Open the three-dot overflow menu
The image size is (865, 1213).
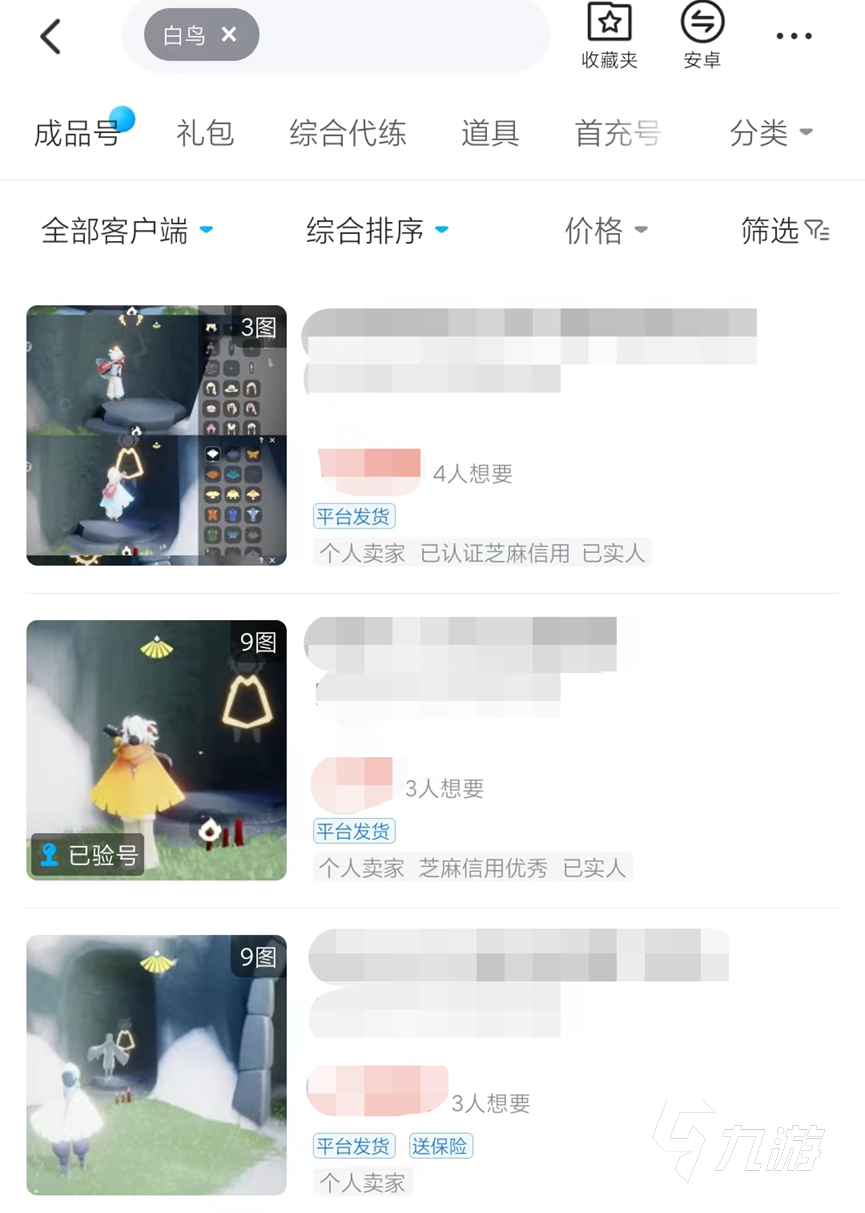pyautogui.click(x=794, y=37)
